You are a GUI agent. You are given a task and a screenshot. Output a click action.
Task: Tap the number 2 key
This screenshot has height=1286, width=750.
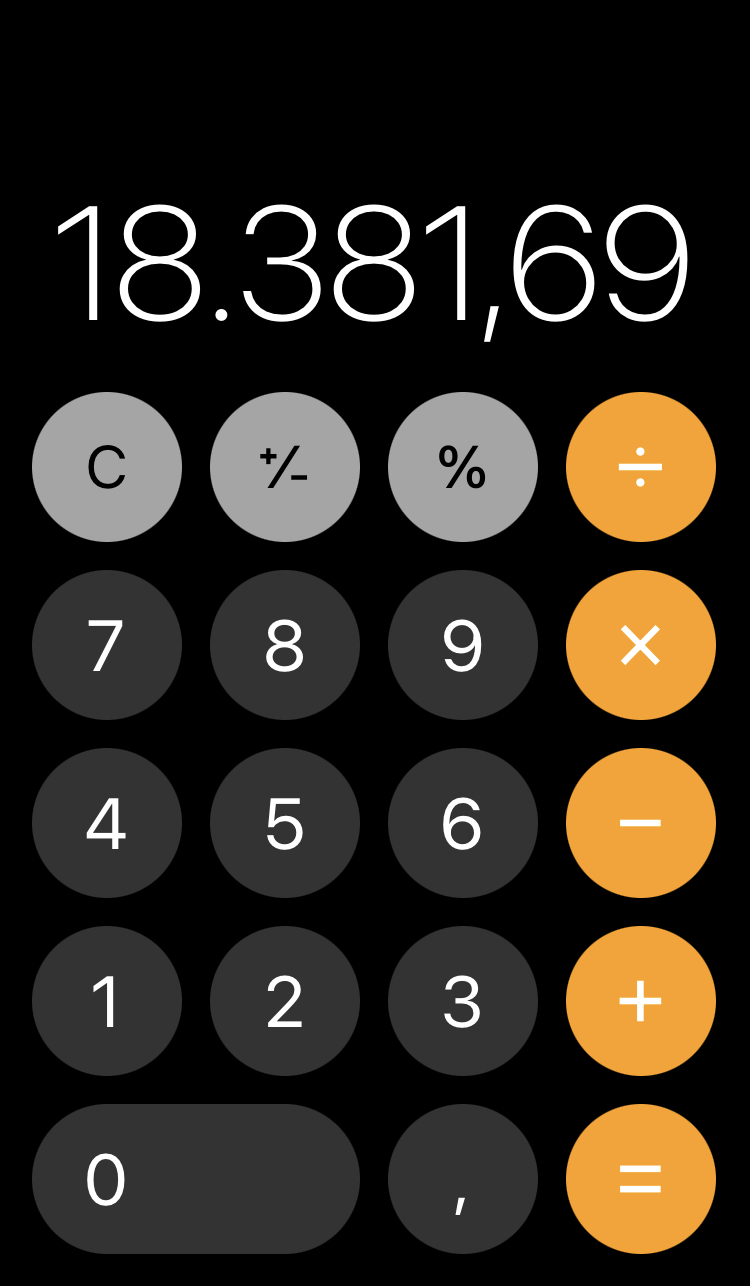point(285,1001)
